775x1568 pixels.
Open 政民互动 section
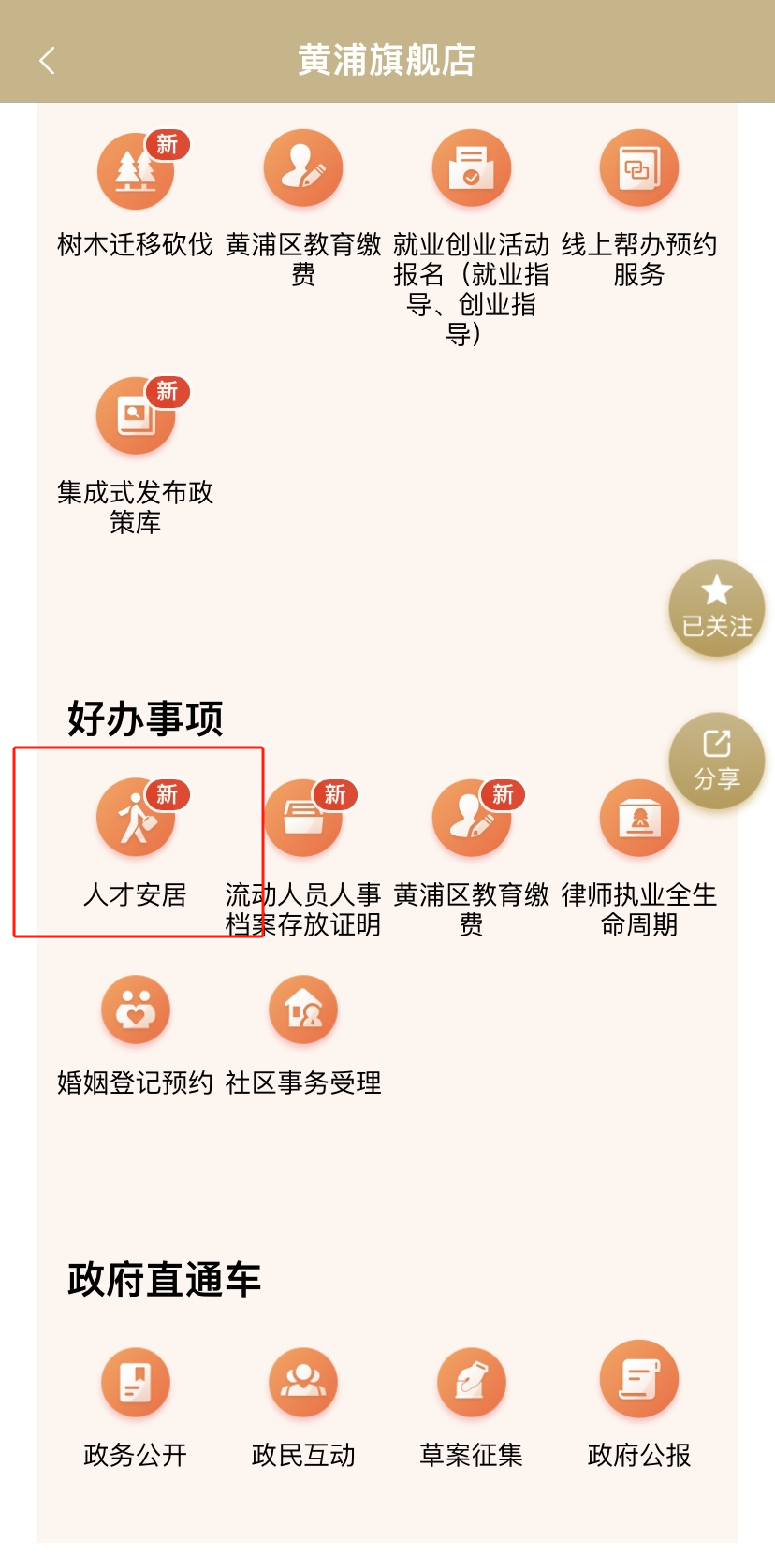coord(303,1384)
